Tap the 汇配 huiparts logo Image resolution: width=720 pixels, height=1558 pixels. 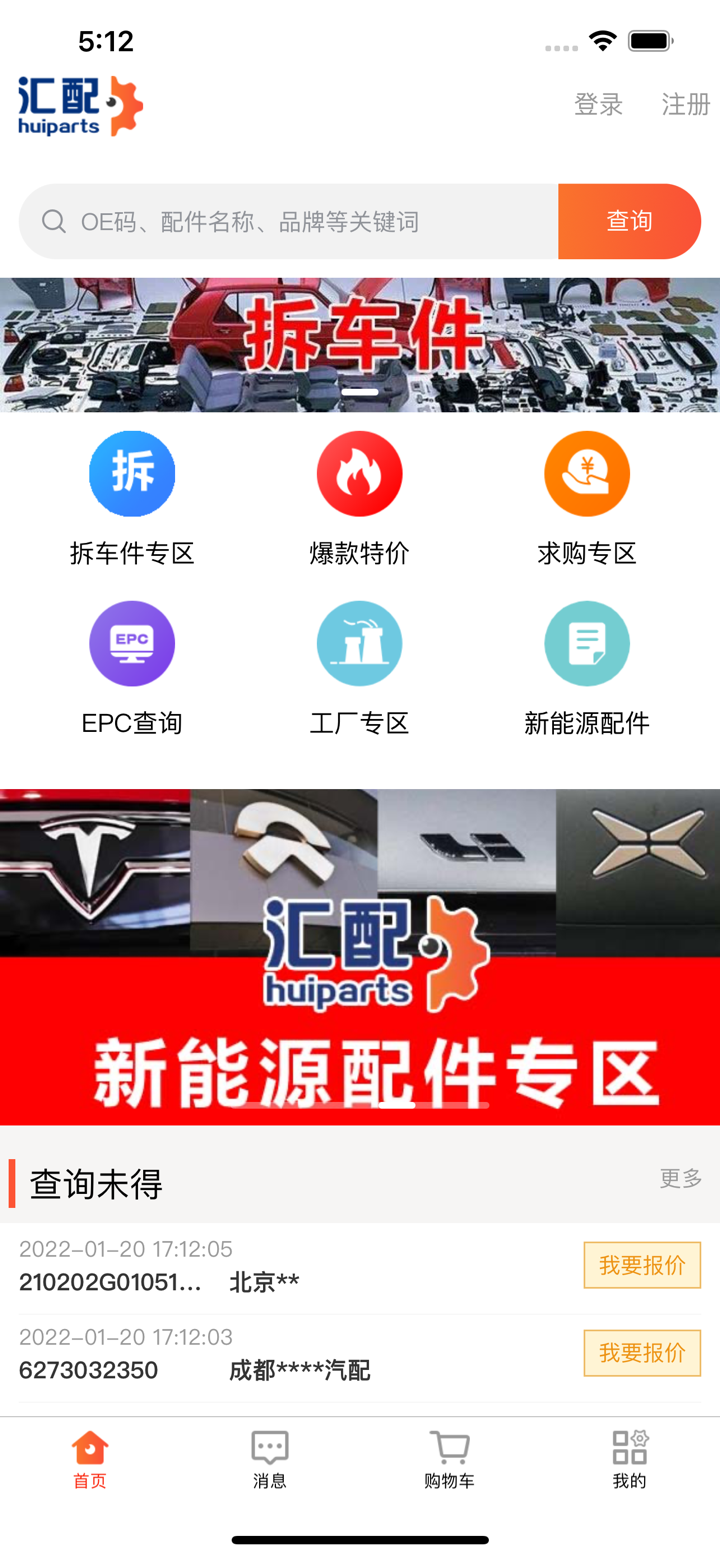tap(78, 103)
